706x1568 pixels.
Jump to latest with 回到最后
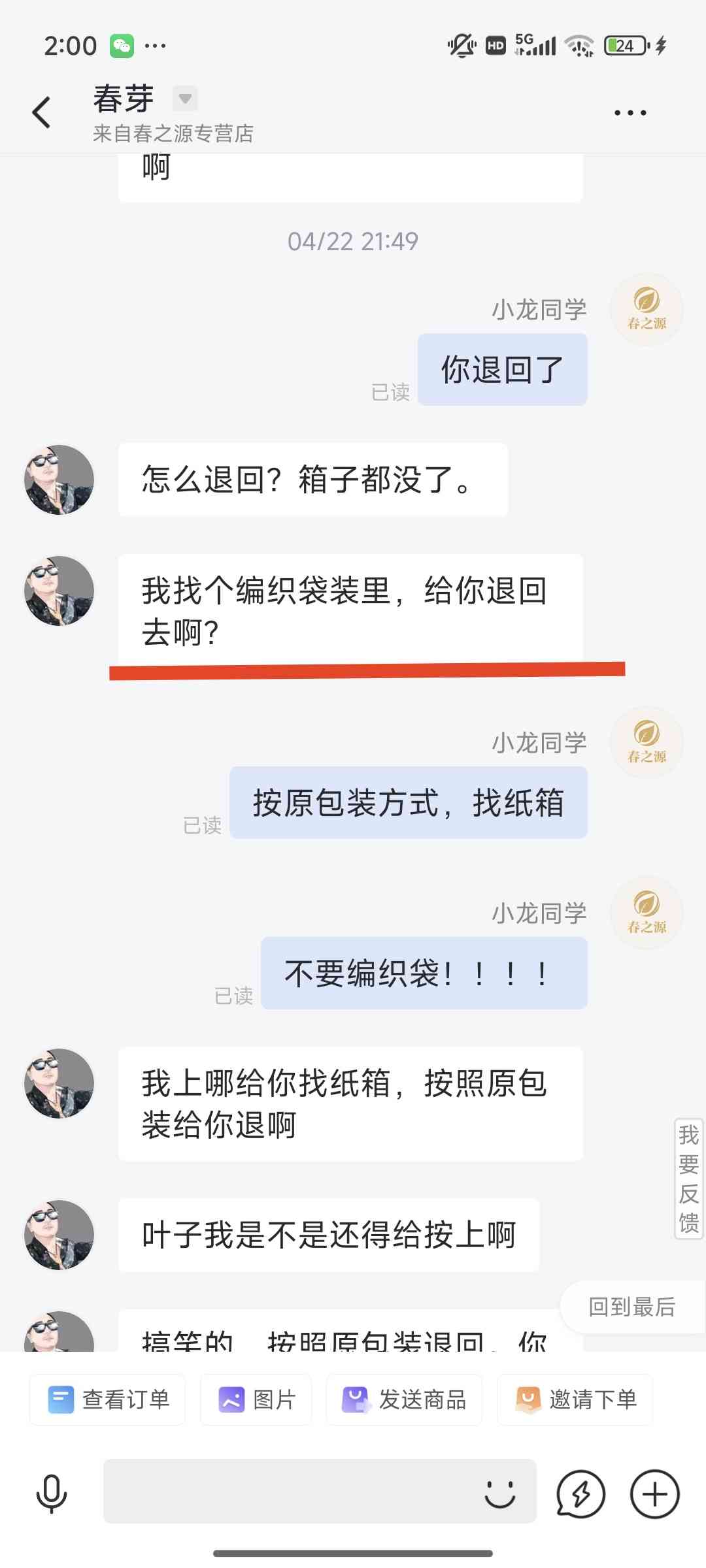point(633,1307)
